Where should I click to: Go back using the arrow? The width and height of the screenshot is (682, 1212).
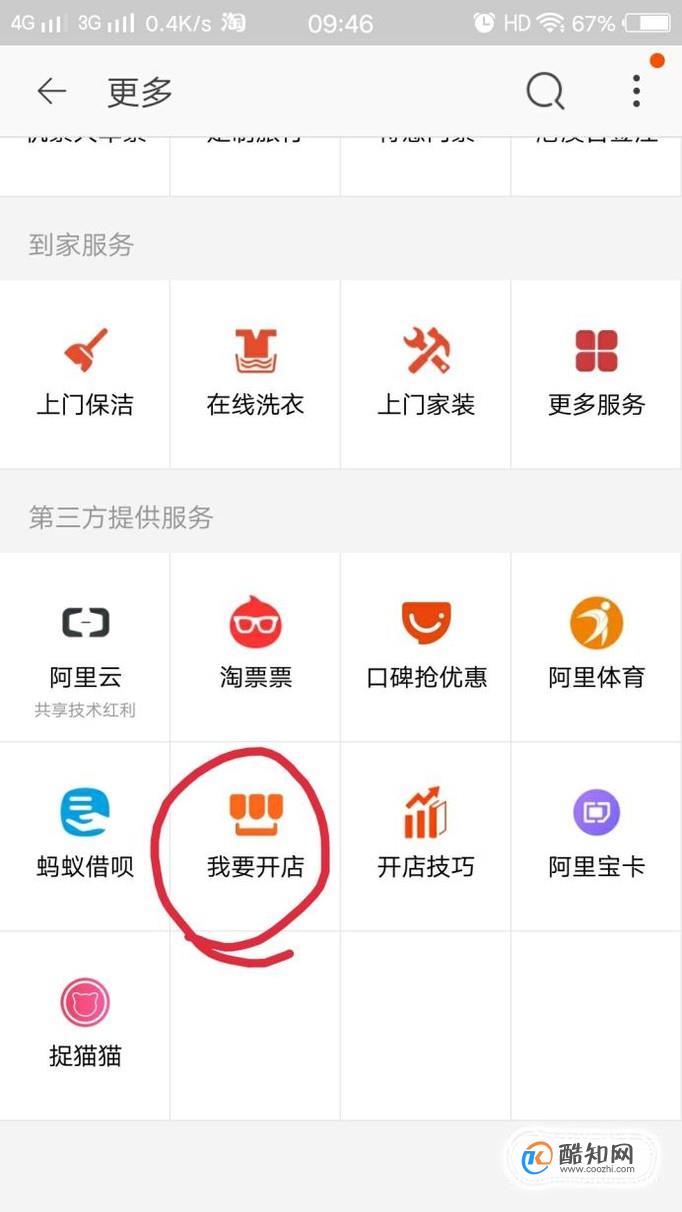point(51,92)
